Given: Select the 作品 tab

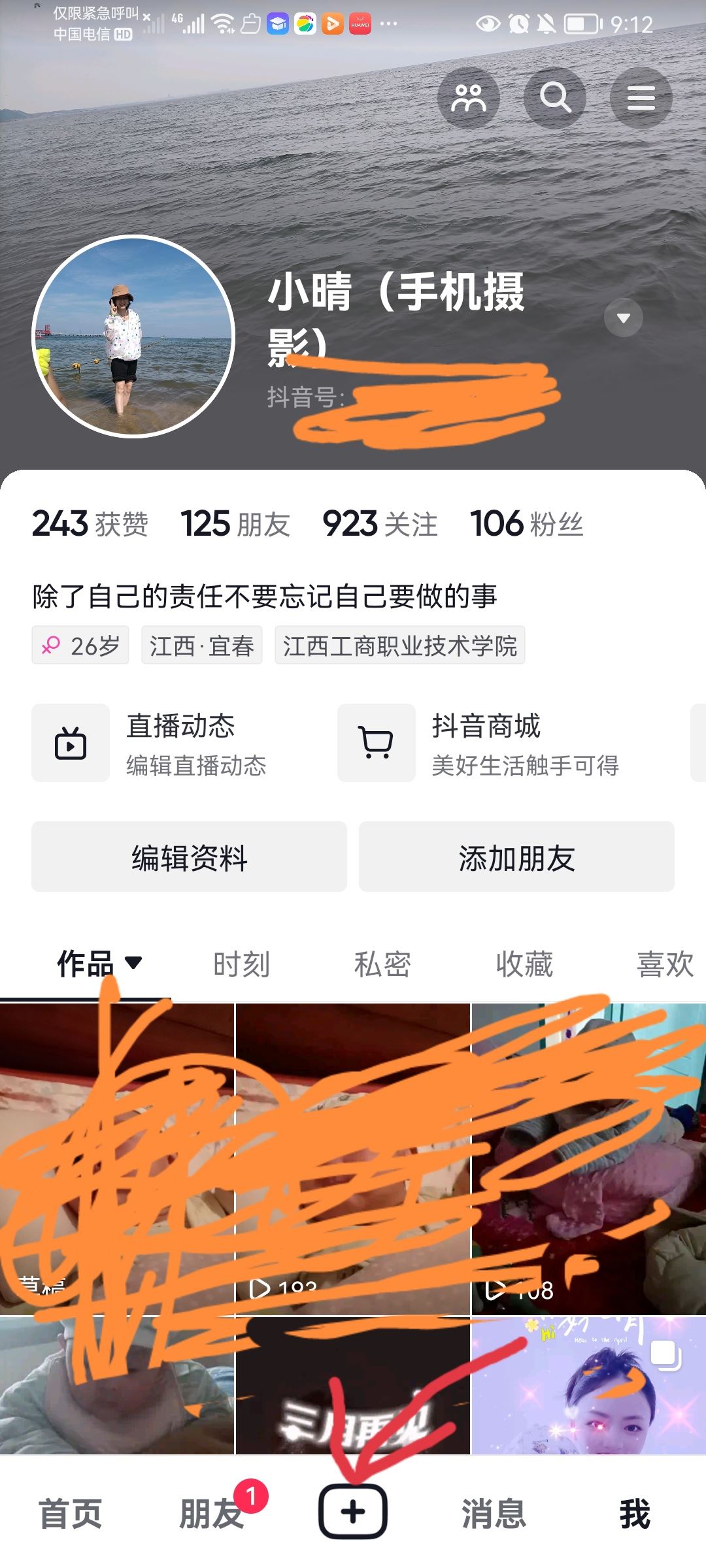Looking at the screenshot, I should [98, 964].
